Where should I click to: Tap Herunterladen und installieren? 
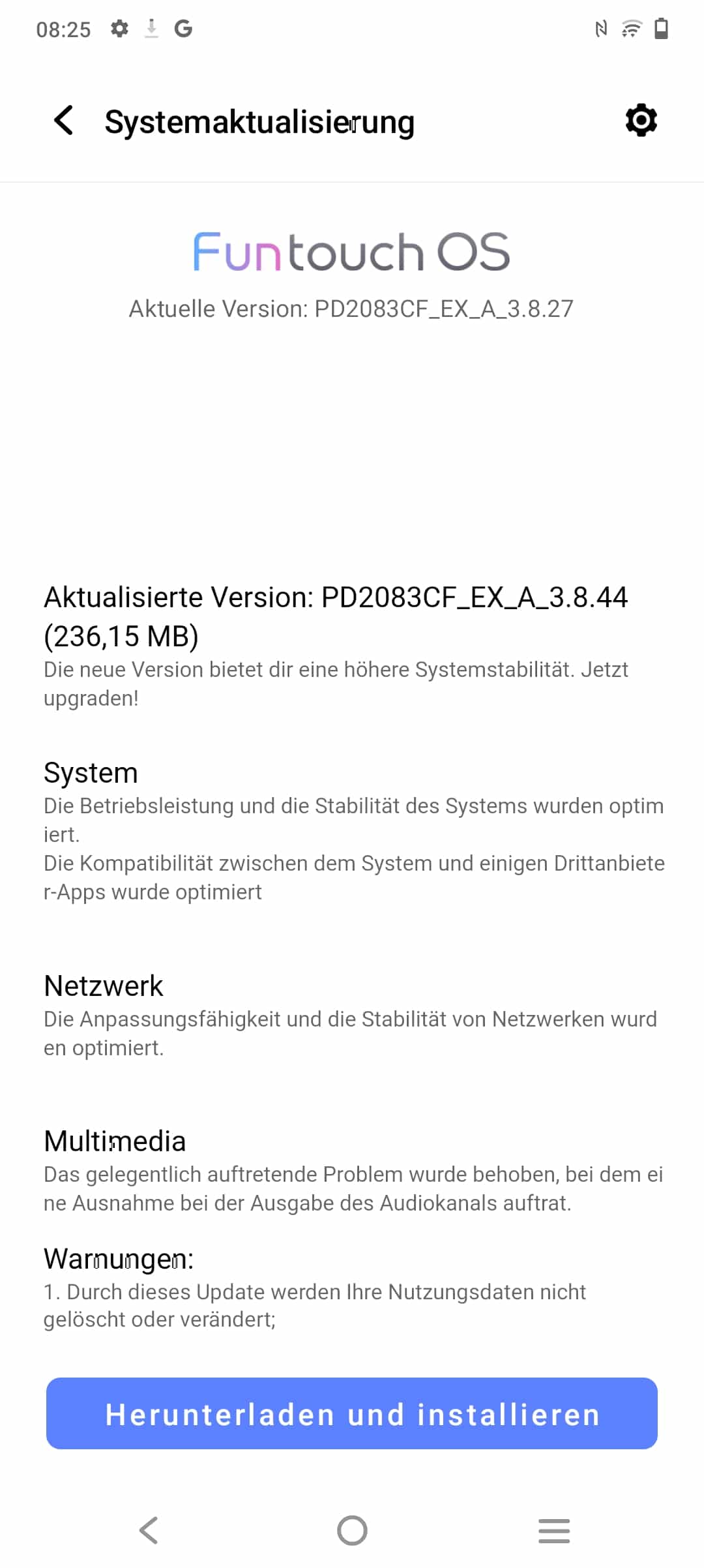[352, 1413]
